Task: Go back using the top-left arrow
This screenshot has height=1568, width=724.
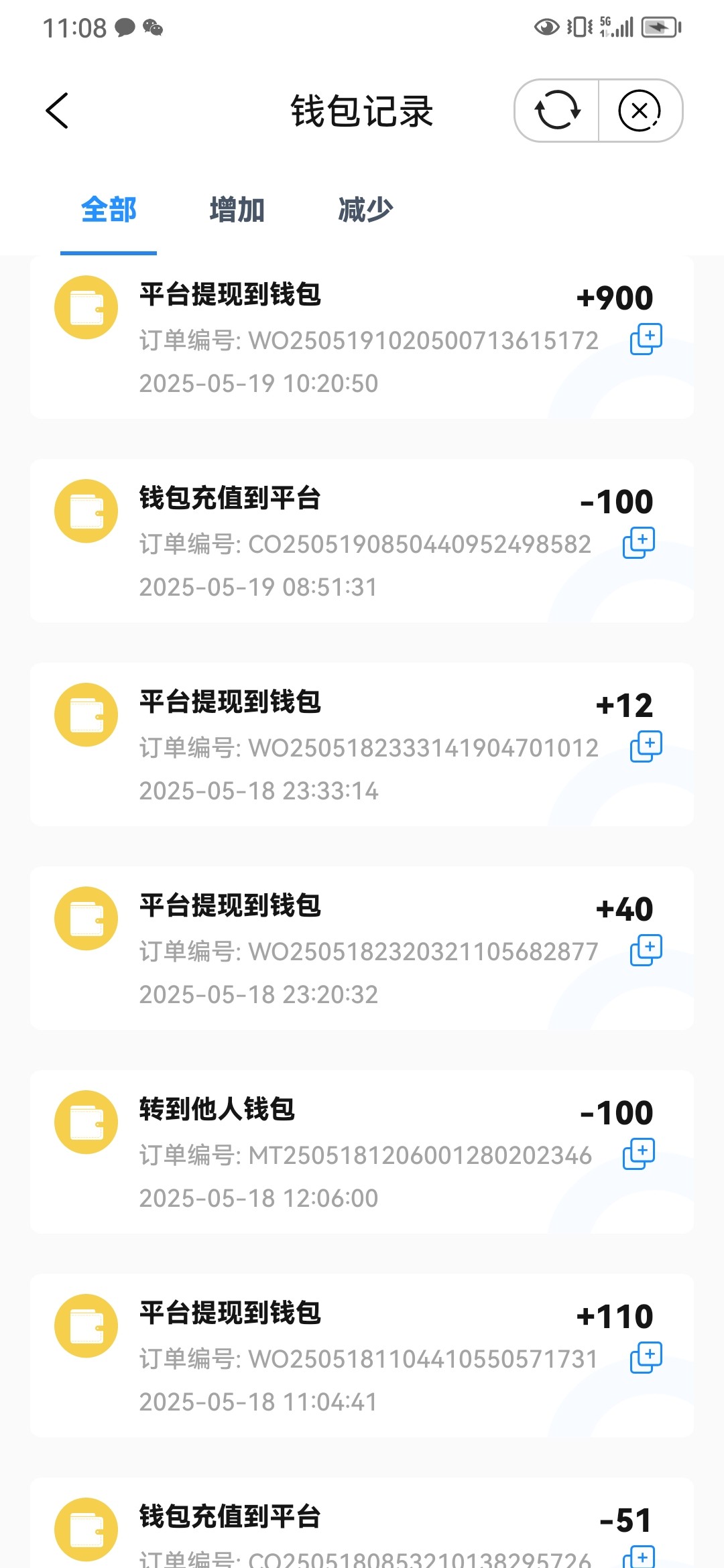Action: [x=57, y=111]
